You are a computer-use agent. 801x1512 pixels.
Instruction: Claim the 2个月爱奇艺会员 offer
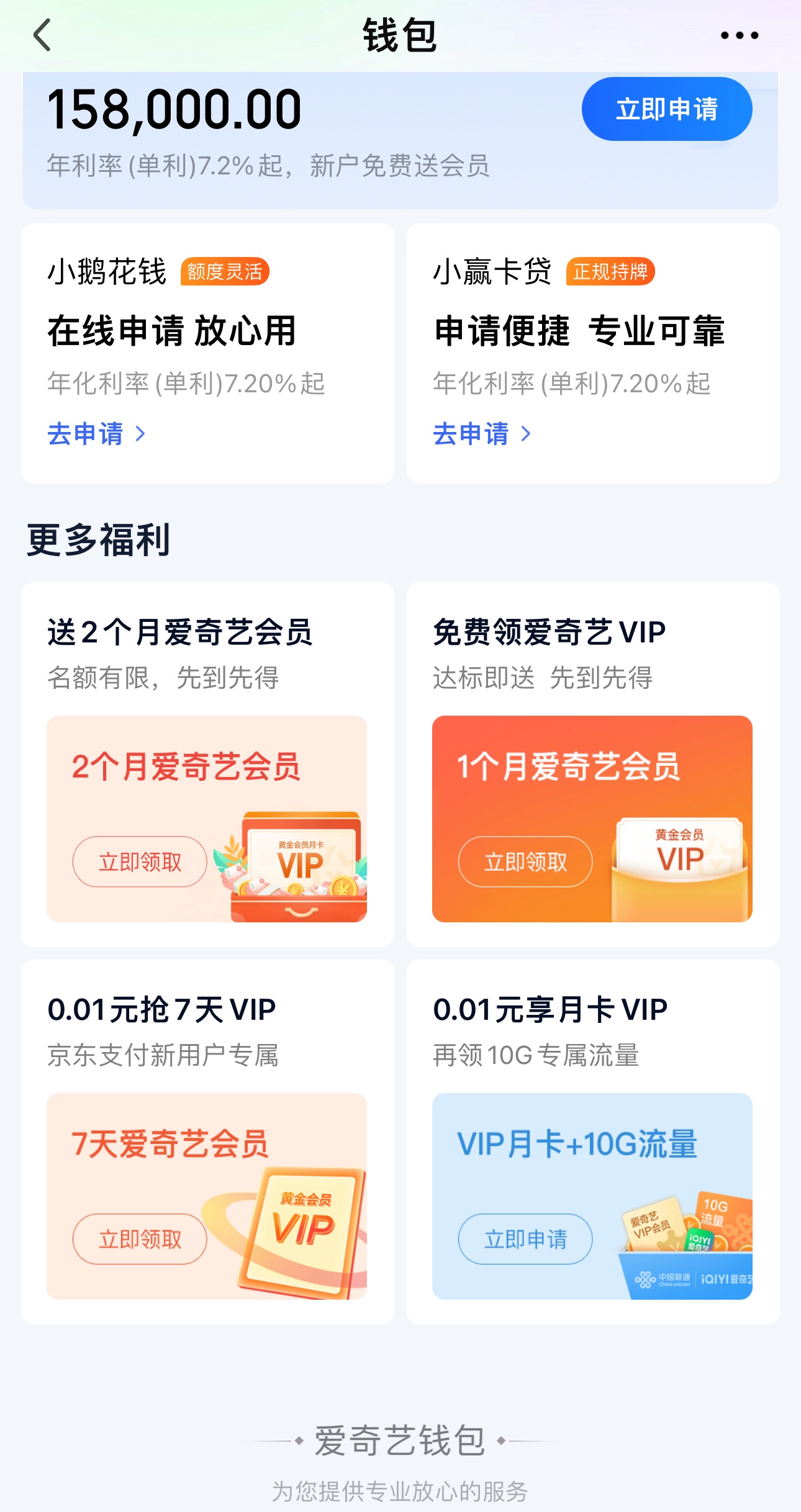140,862
